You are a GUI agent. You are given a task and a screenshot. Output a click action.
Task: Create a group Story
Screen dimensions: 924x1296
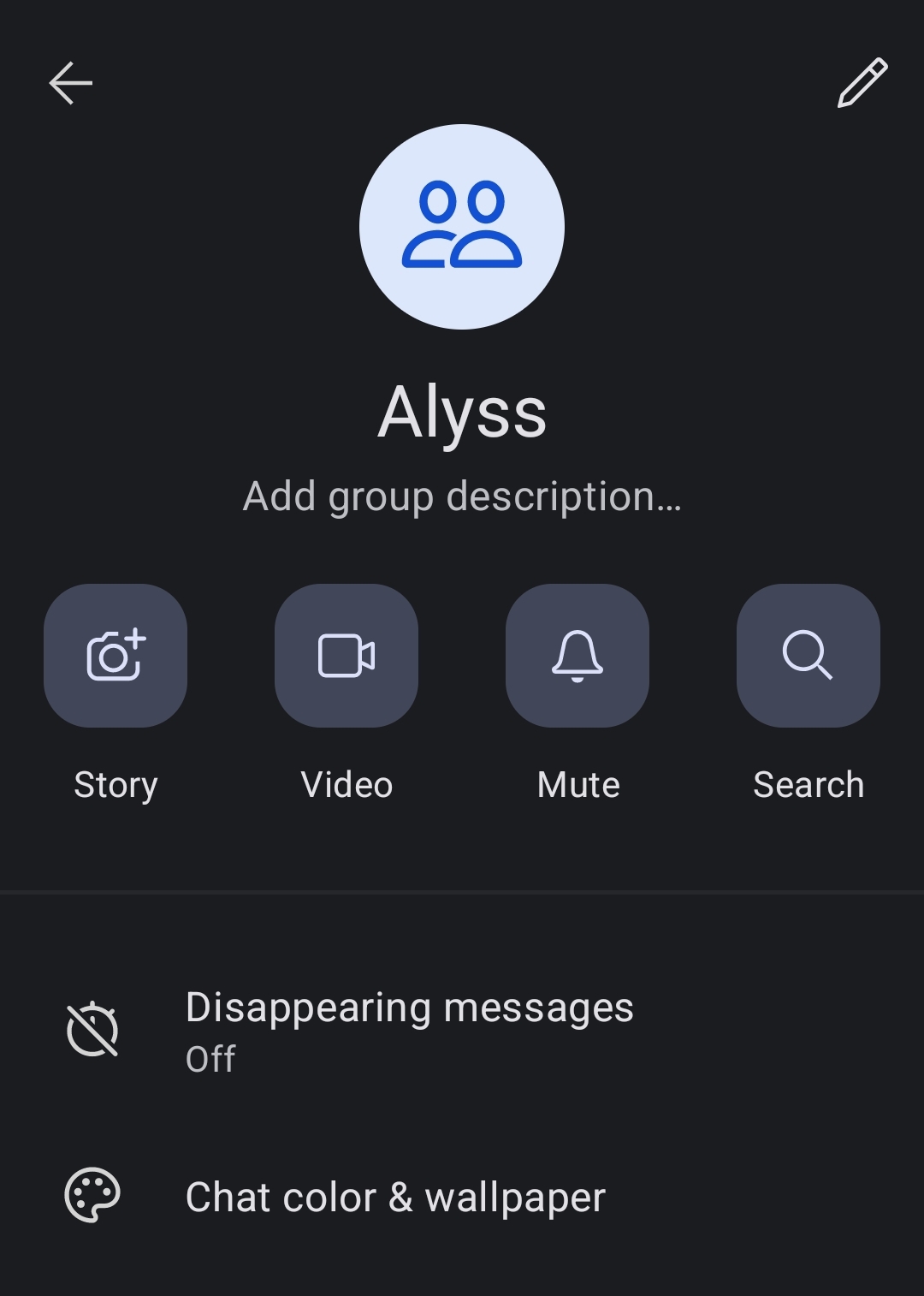(x=115, y=656)
